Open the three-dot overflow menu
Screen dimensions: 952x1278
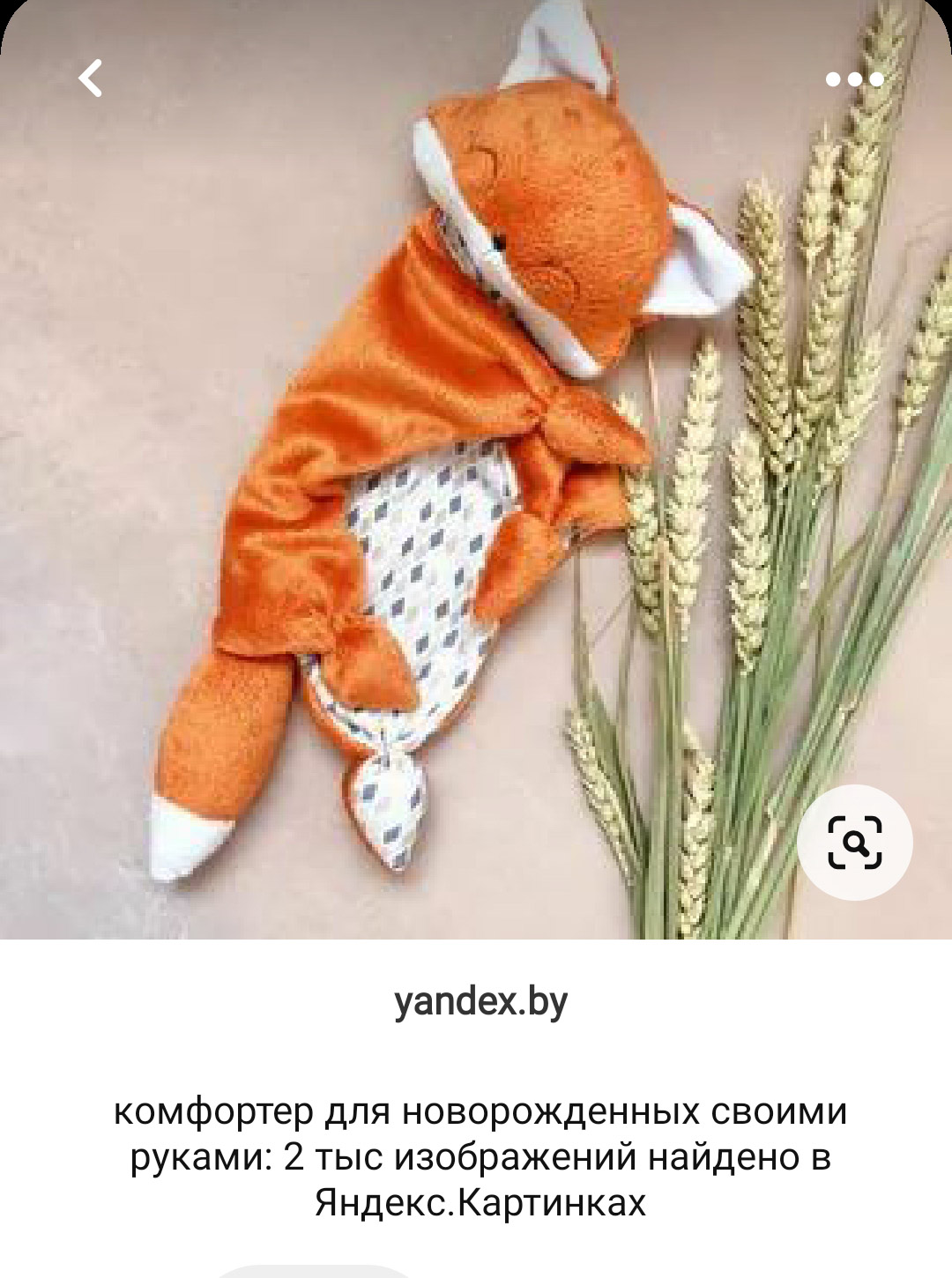pos(854,79)
